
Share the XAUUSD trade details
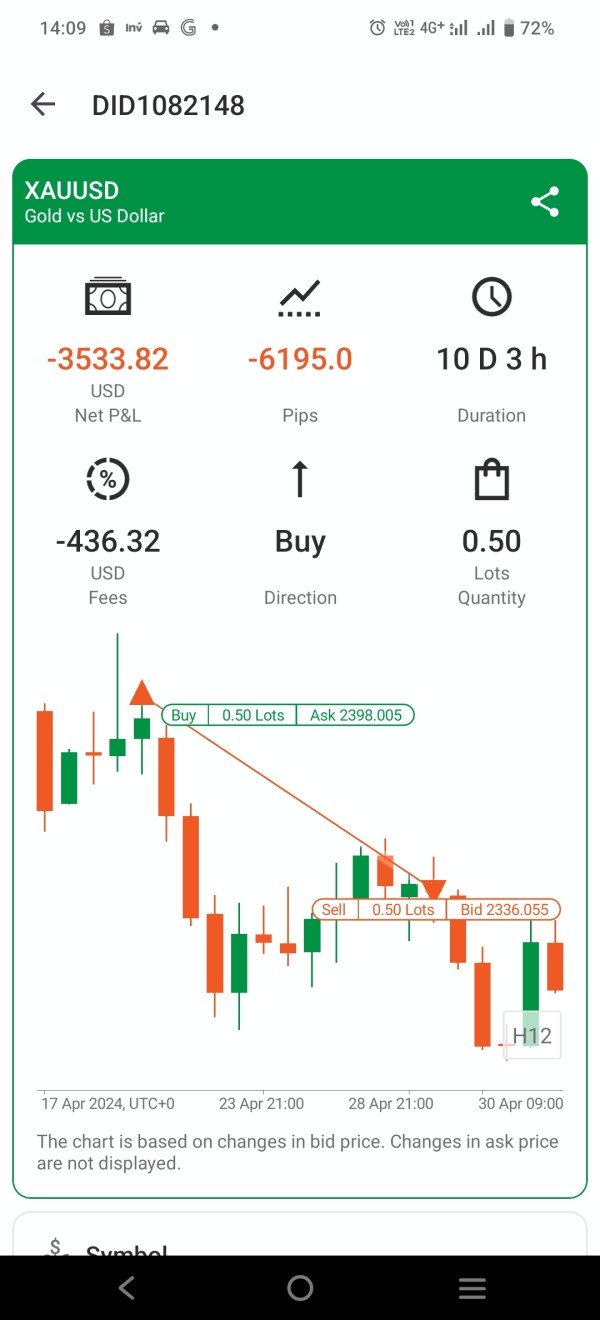click(545, 202)
